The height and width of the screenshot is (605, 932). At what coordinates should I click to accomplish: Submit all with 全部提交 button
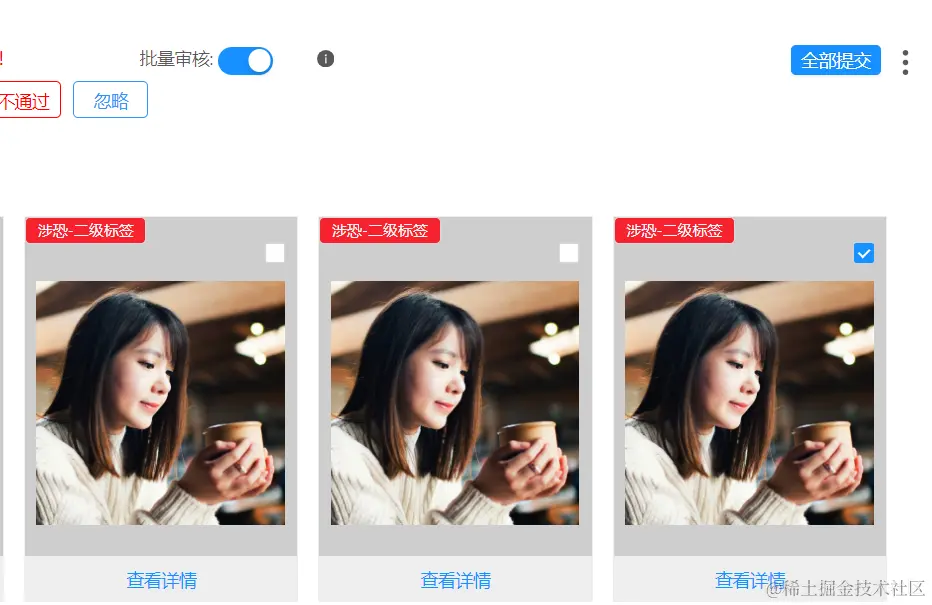[835, 60]
